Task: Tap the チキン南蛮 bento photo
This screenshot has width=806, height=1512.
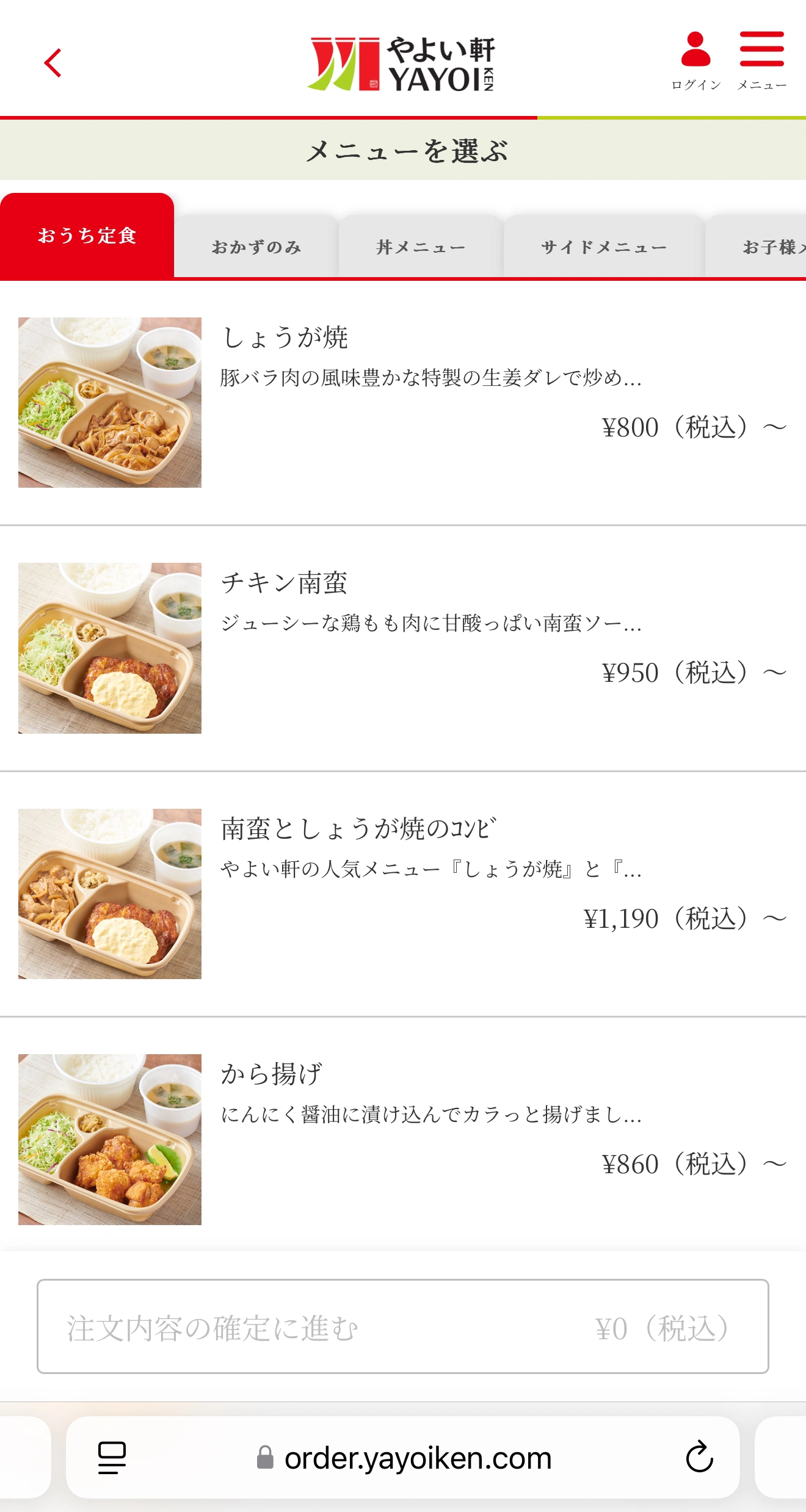Action: pos(110,649)
